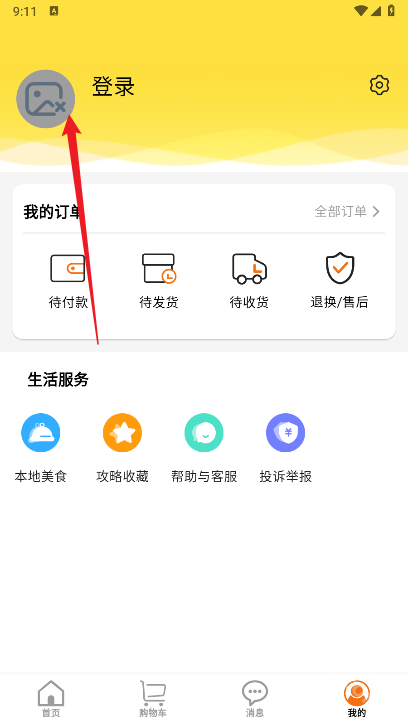Open 本地美食 local food service
This screenshot has width=408, height=725.
point(41,448)
